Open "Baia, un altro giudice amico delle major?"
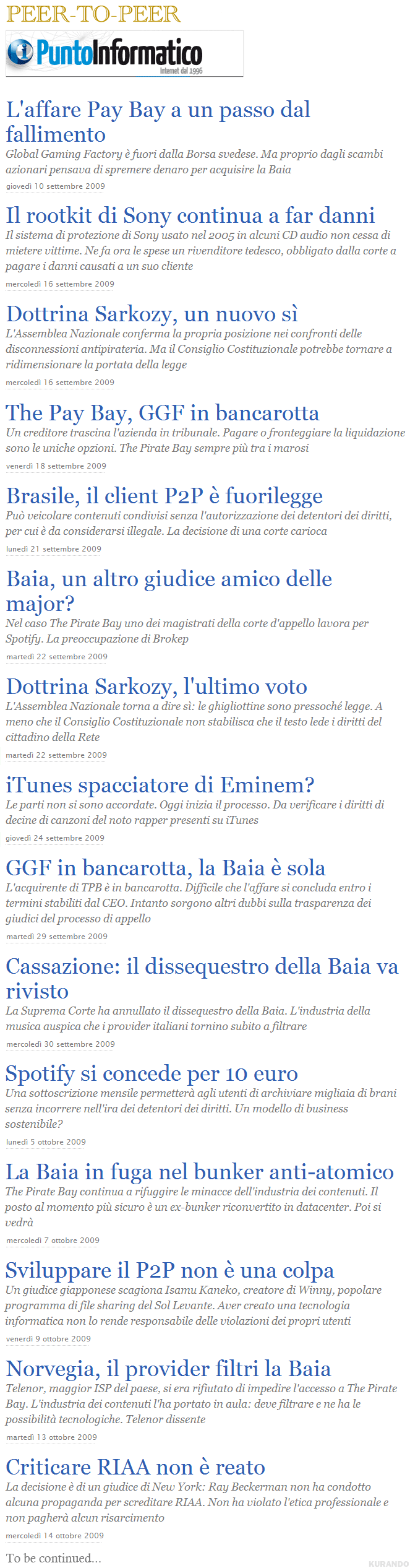The height and width of the screenshot is (1568, 410). pos(169,579)
